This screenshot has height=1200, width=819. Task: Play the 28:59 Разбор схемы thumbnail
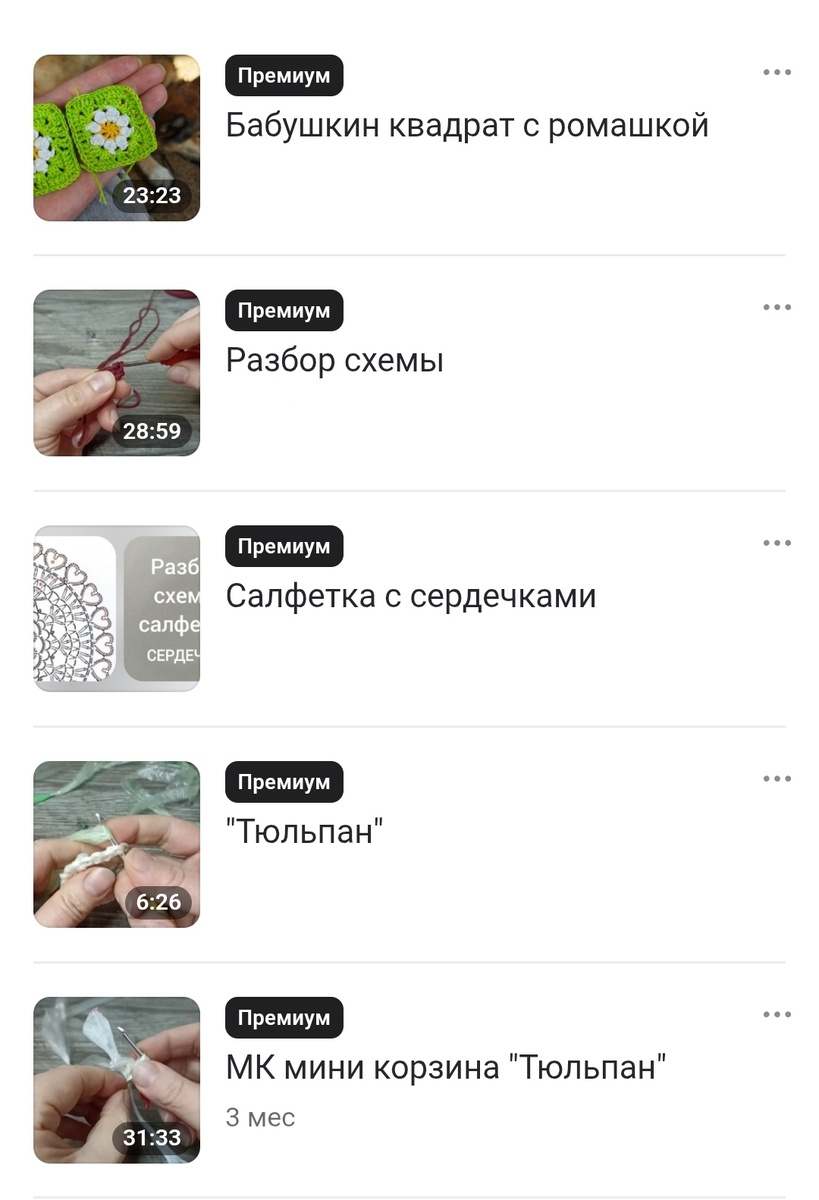[x=117, y=373]
